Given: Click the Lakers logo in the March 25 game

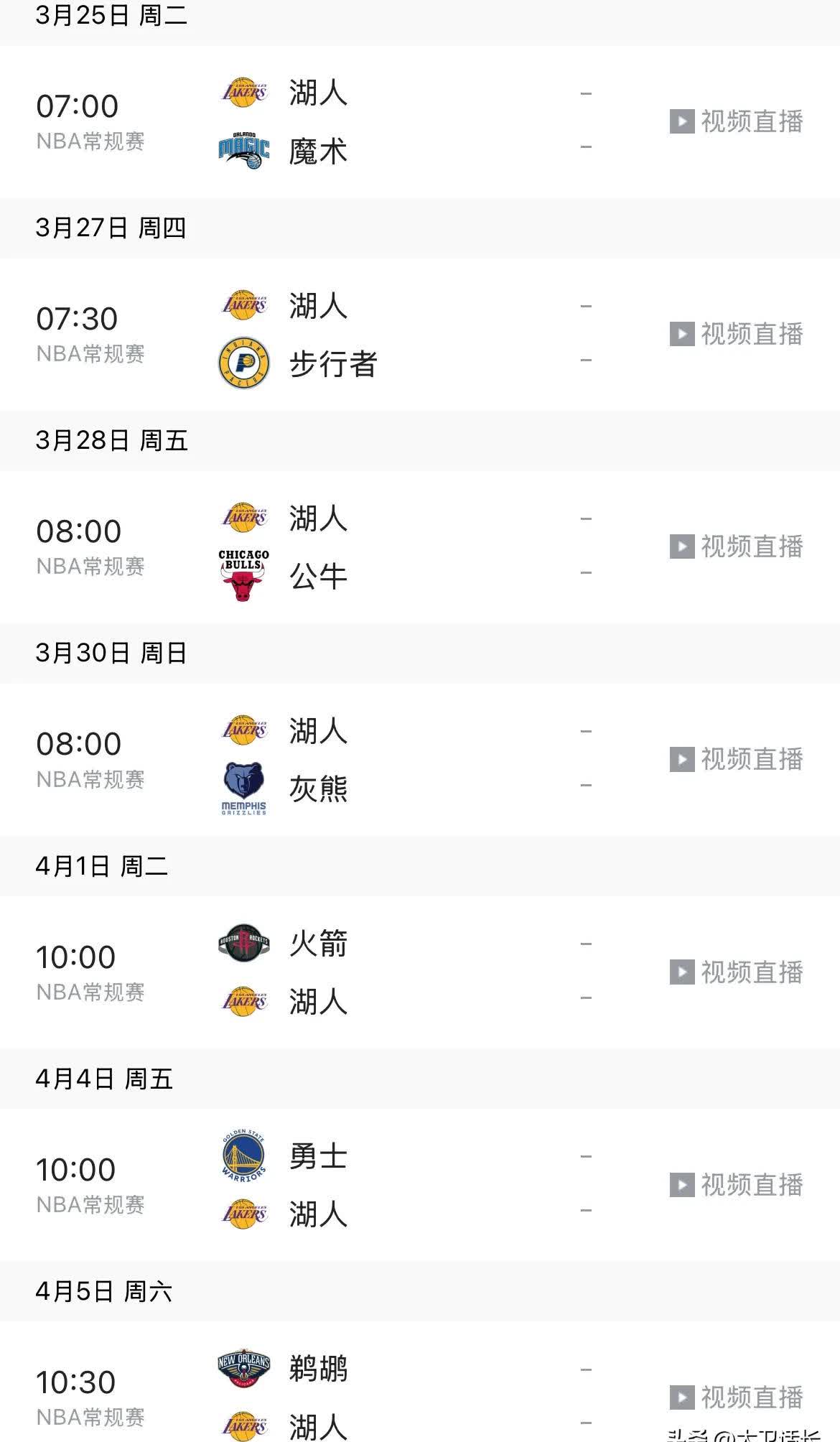Looking at the screenshot, I should (244, 92).
